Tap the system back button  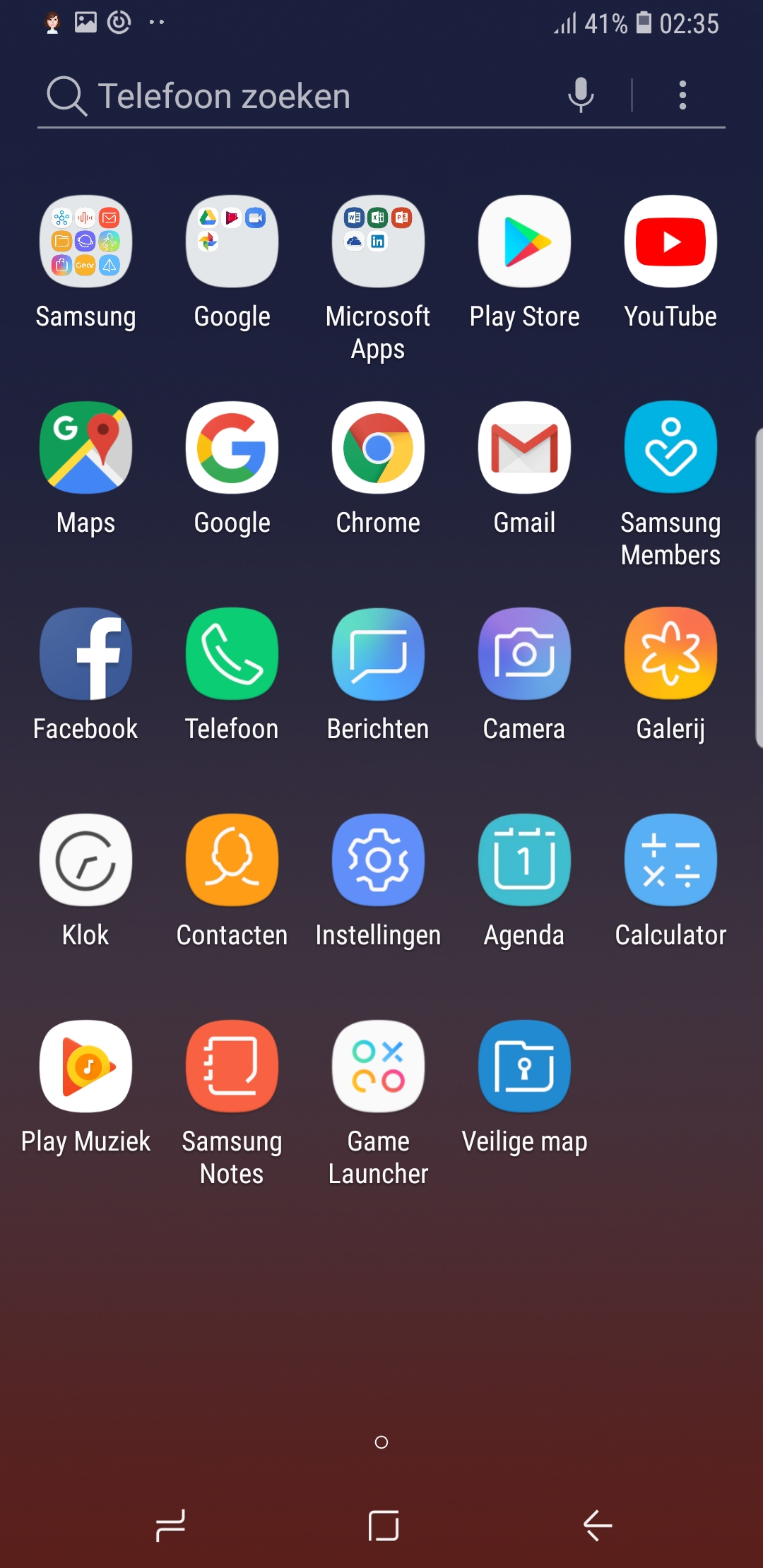coord(598,1526)
